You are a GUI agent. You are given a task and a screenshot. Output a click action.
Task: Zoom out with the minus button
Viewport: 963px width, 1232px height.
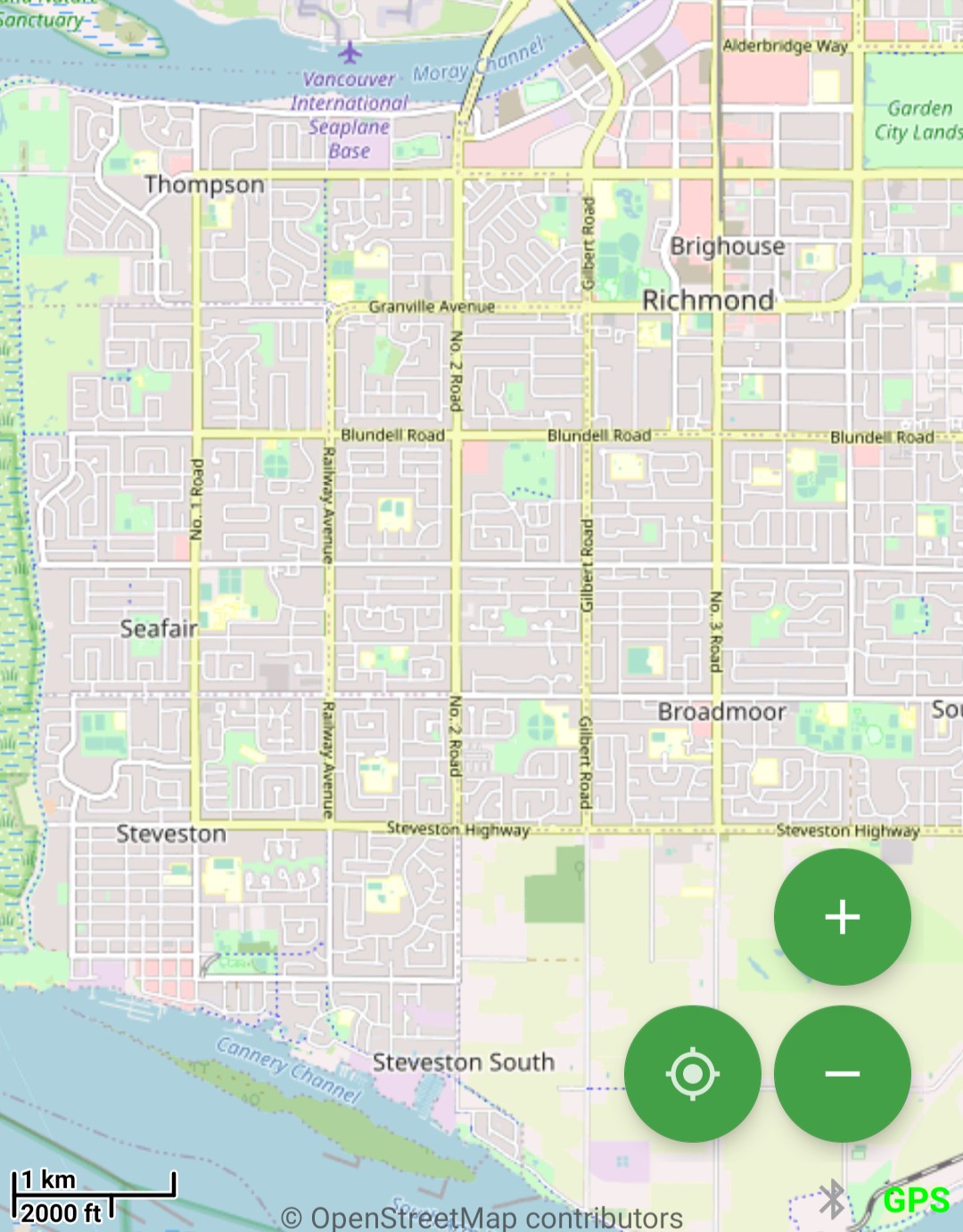pos(842,1073)
